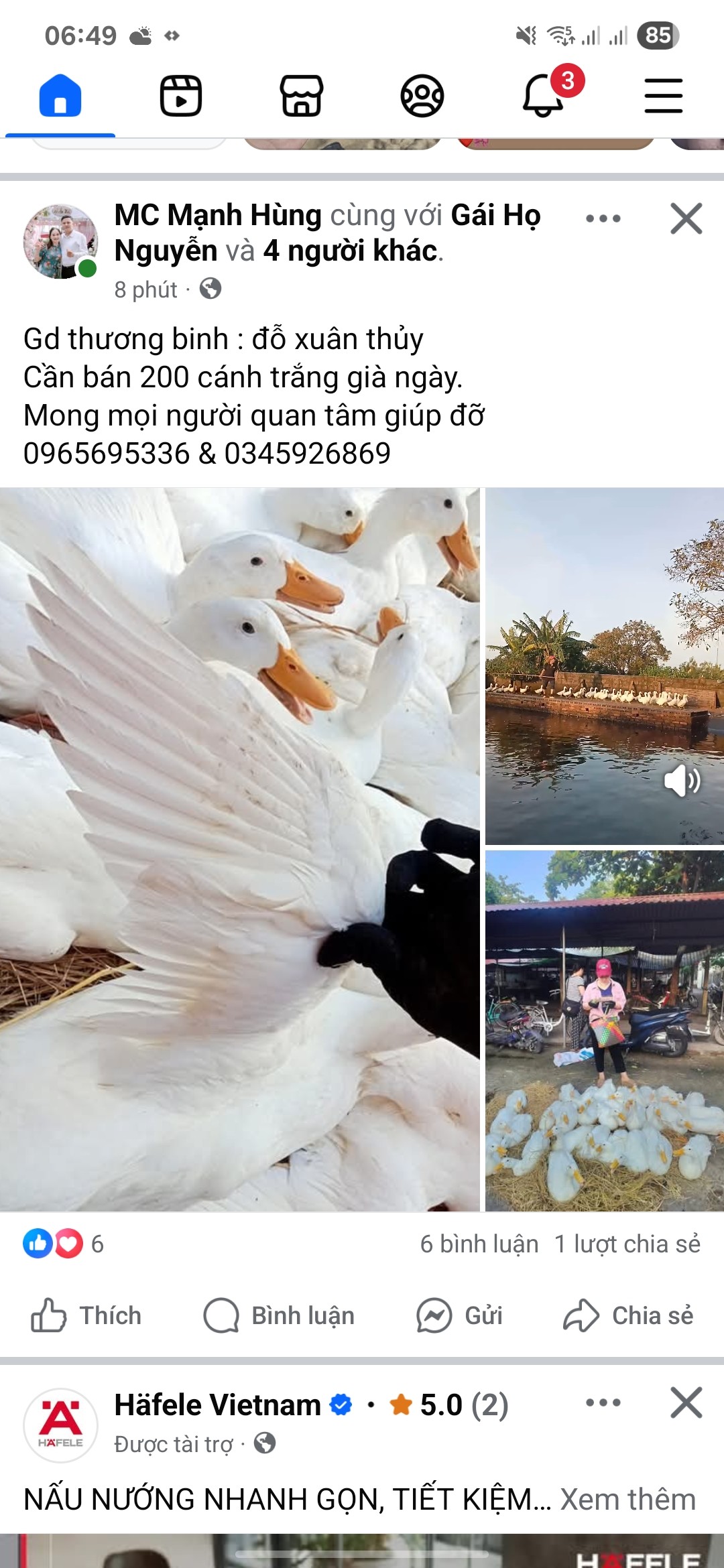Expand the ad text with Xem thêm
This screenshot has height=1568, width=724.
(x=628, y=1499)
